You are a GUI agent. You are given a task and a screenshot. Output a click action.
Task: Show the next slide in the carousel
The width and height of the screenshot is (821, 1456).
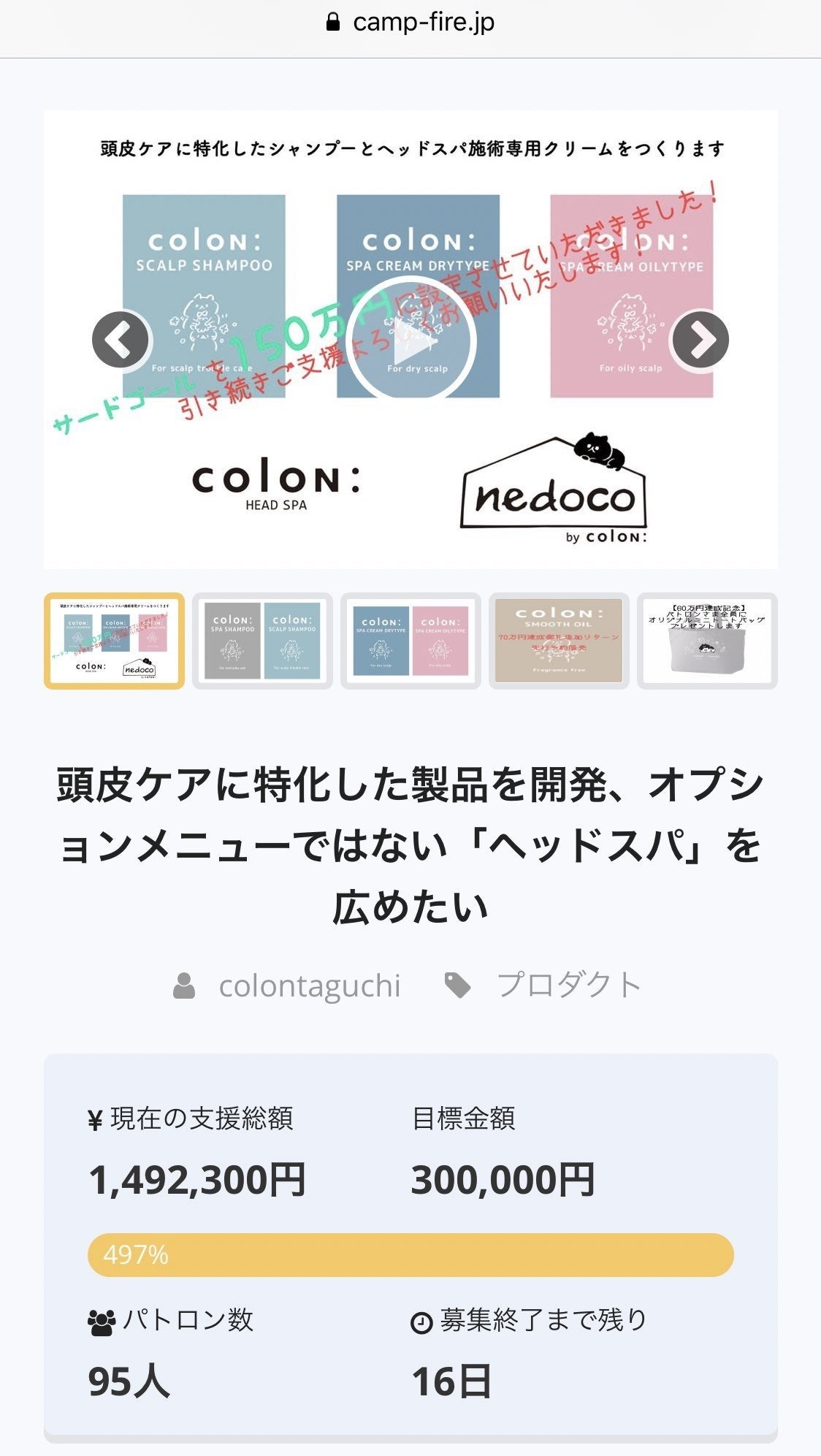click(x=700, y=340)
